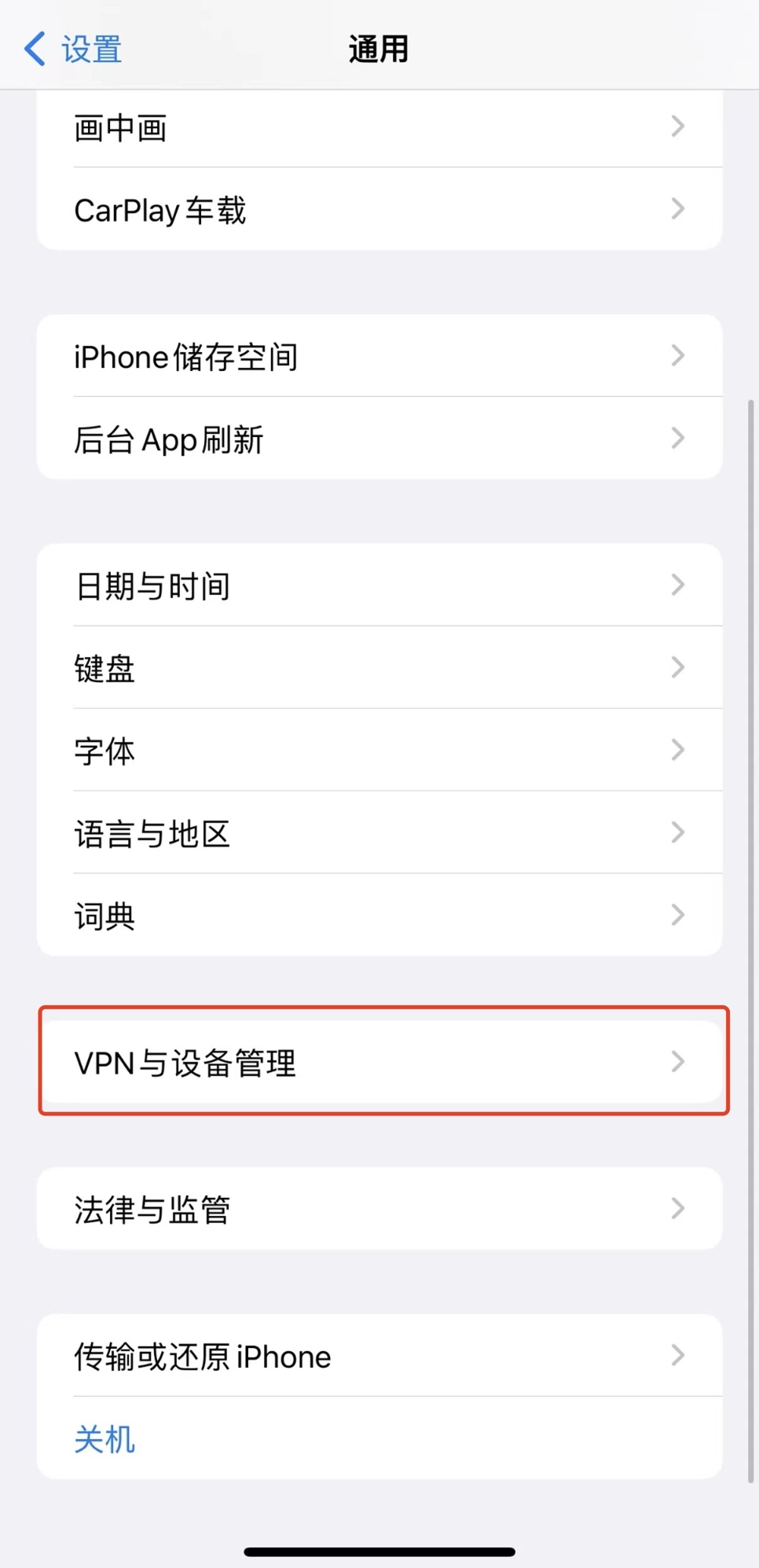Open 词典 settings

pos(379,916)
